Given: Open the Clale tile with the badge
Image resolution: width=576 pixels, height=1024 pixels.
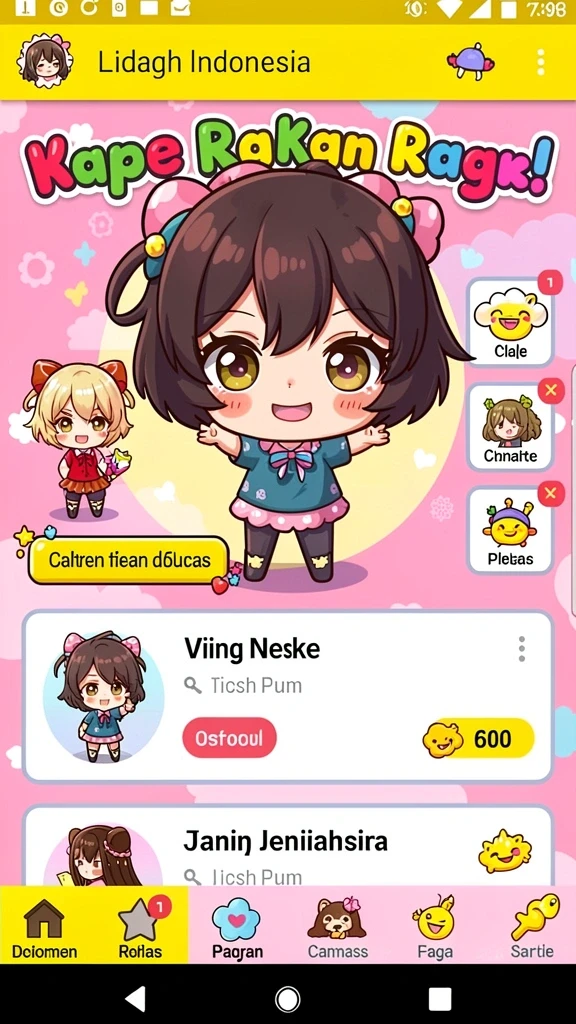Looking at the screenshot, I should coord(511,323).
